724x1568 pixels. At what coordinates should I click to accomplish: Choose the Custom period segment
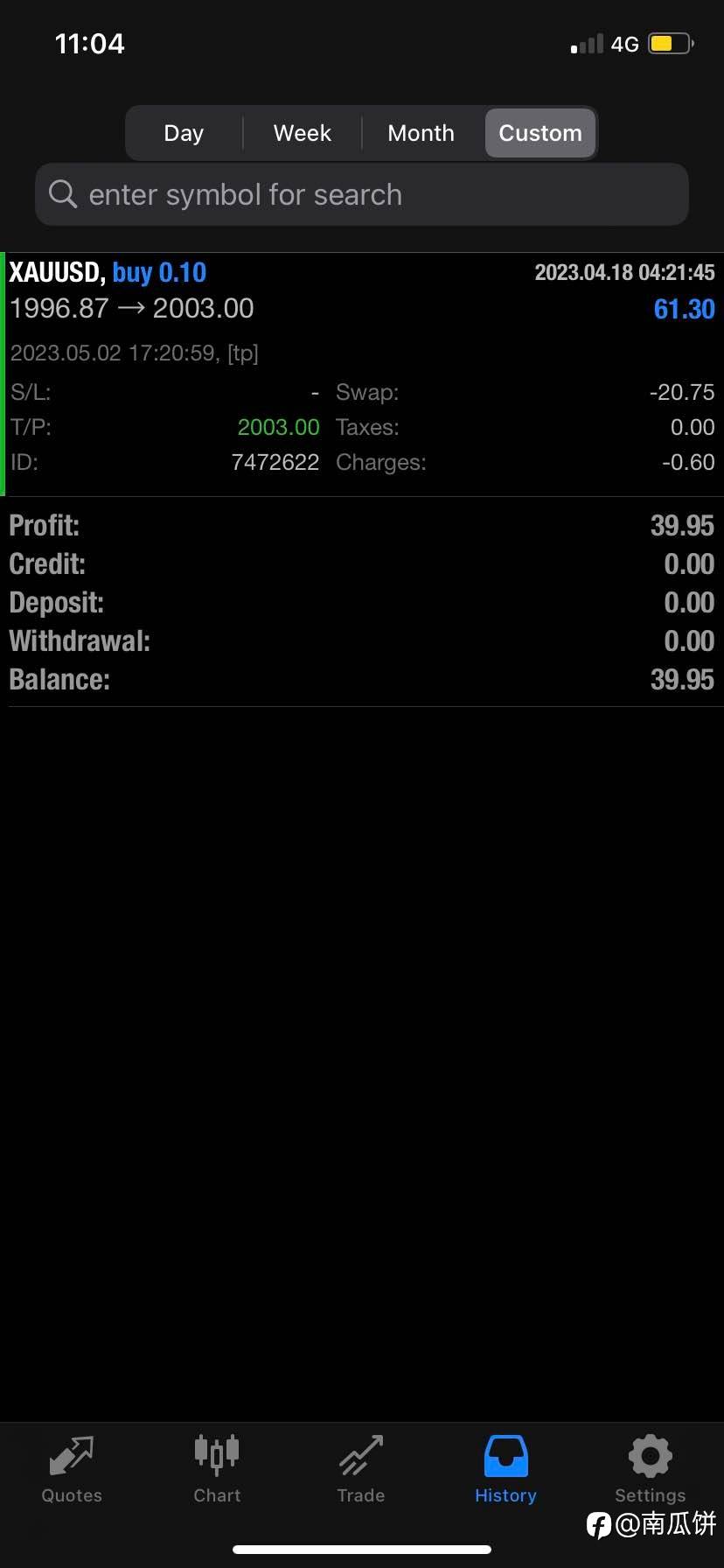(x=540, y=133)
